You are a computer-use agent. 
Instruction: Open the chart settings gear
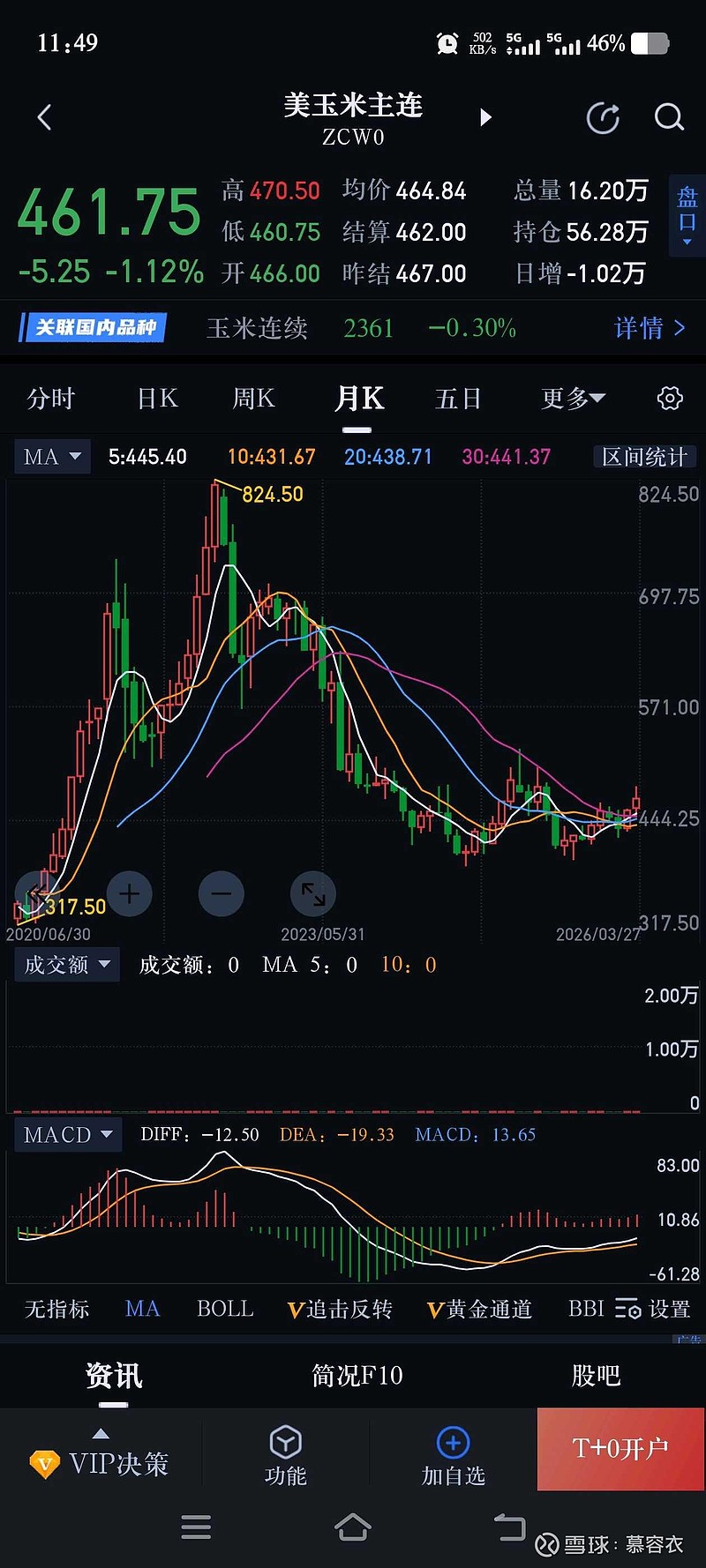(669, 399)
